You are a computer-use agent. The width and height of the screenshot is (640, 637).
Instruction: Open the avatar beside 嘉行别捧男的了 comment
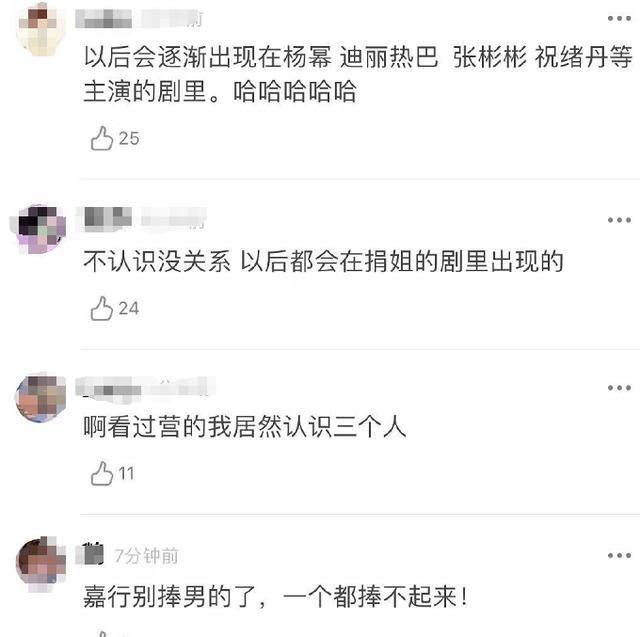pos(40,565)
